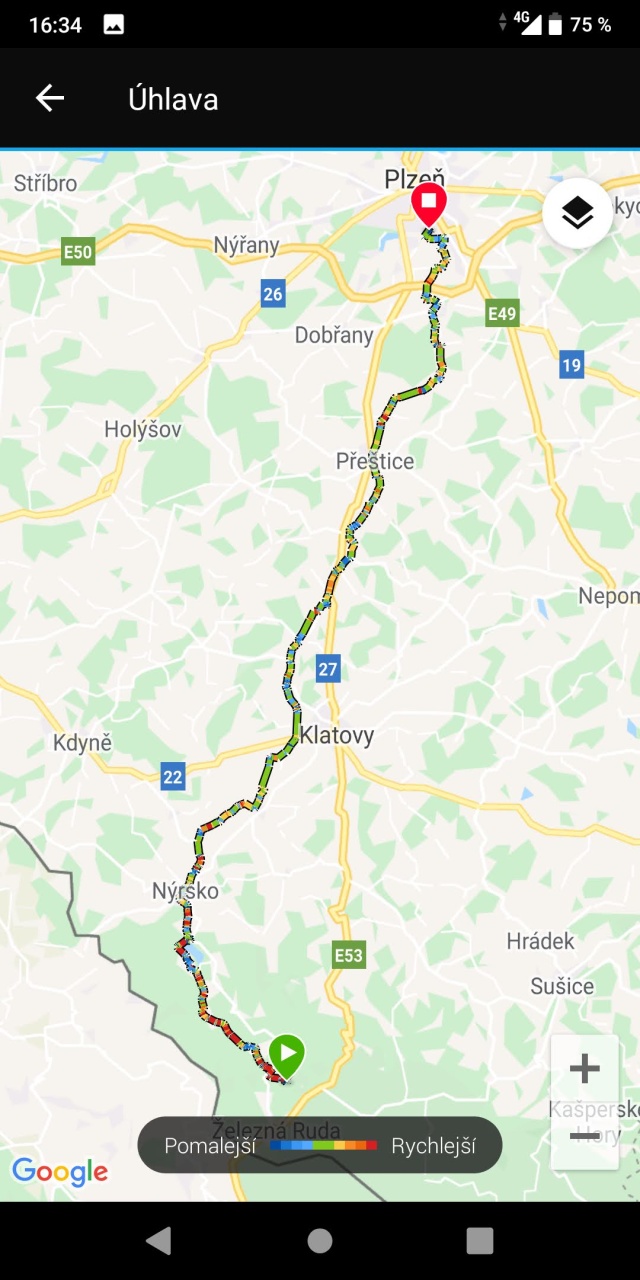Tap the red finish marker near Plzeň
The height and width of the screenshot is (1280, 640).
(x=429, y=205)
